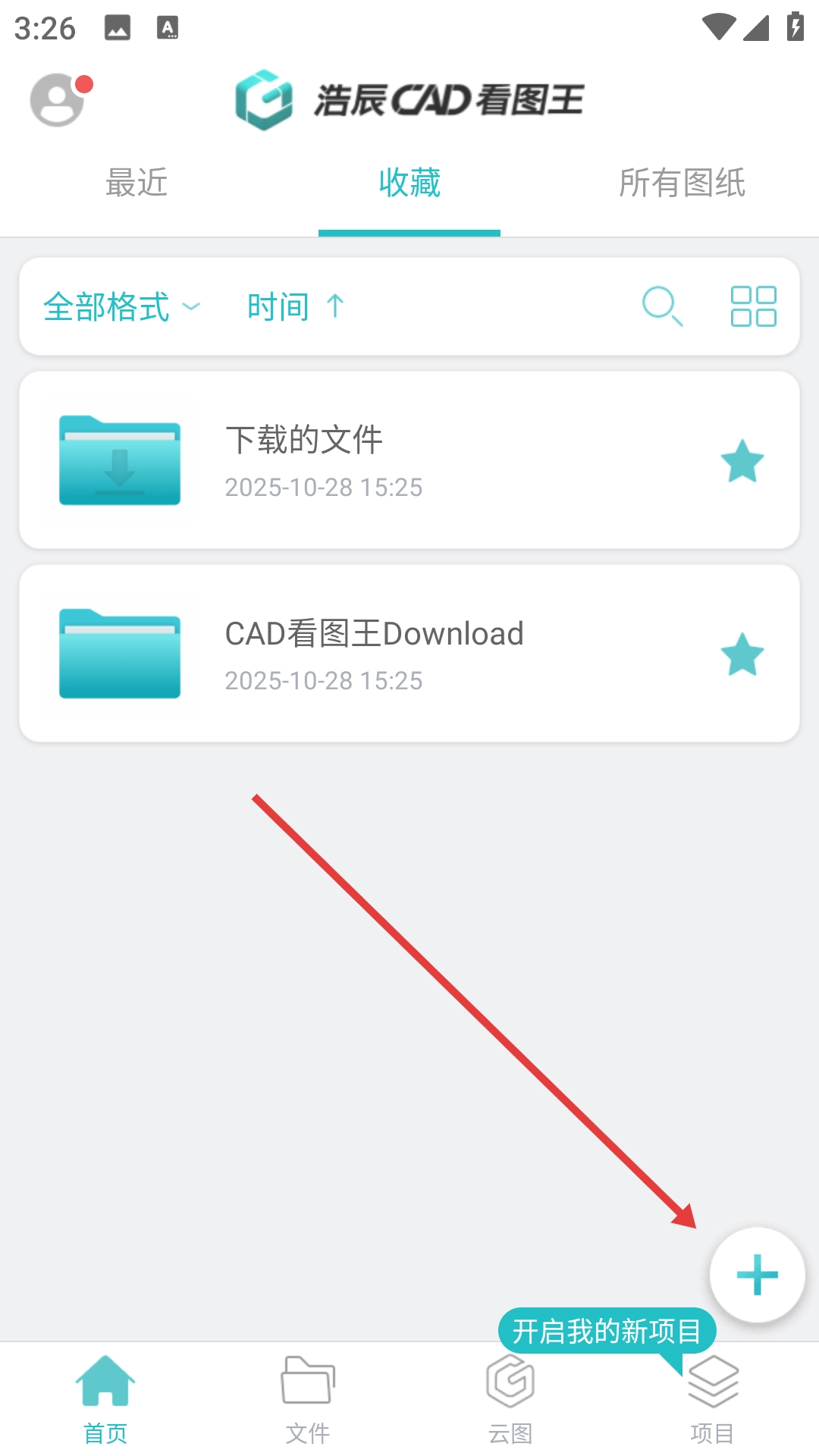Open the 云图 bottom tab

point(510,1399)
